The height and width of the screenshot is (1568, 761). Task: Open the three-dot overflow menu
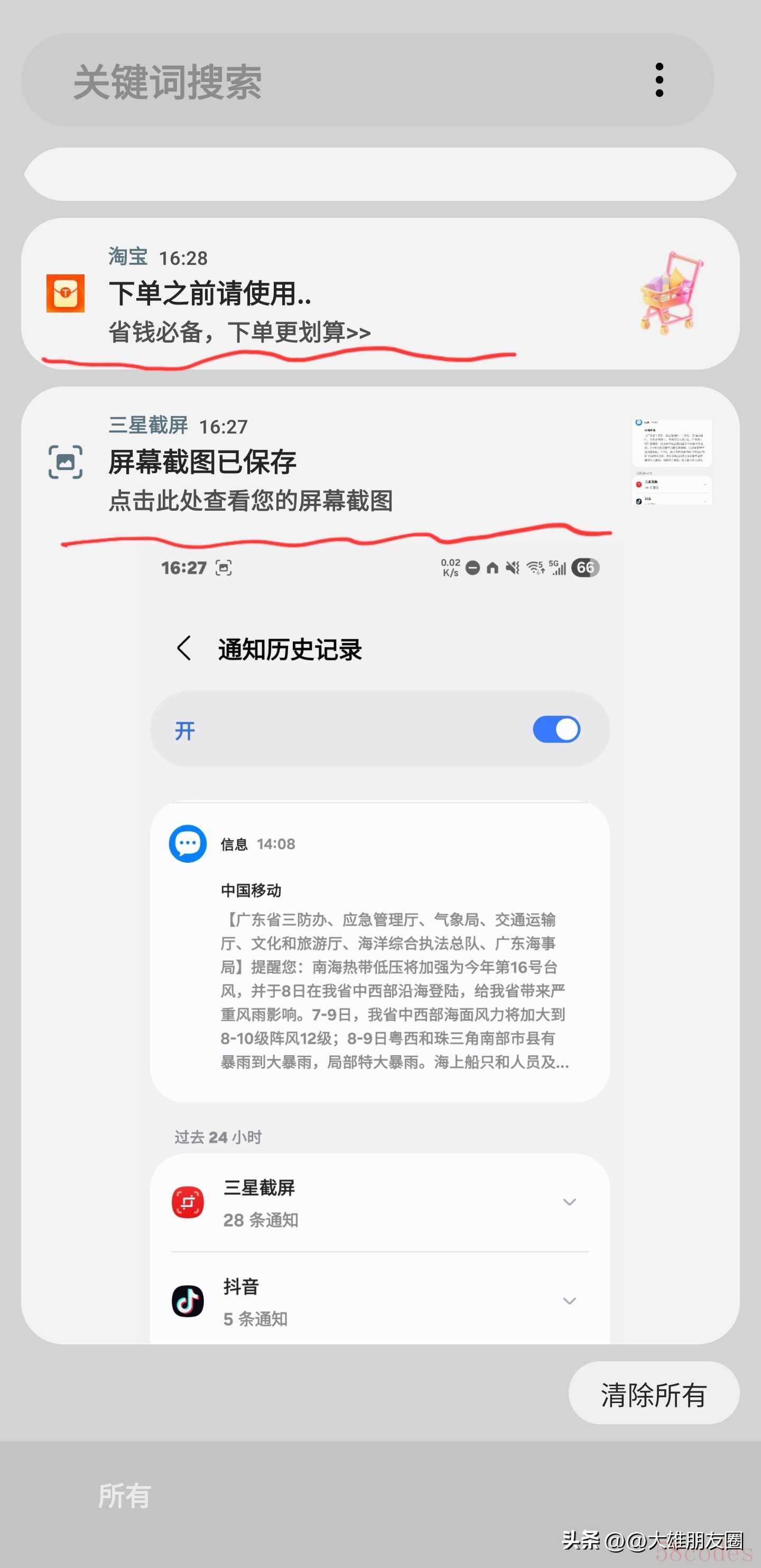660,80
